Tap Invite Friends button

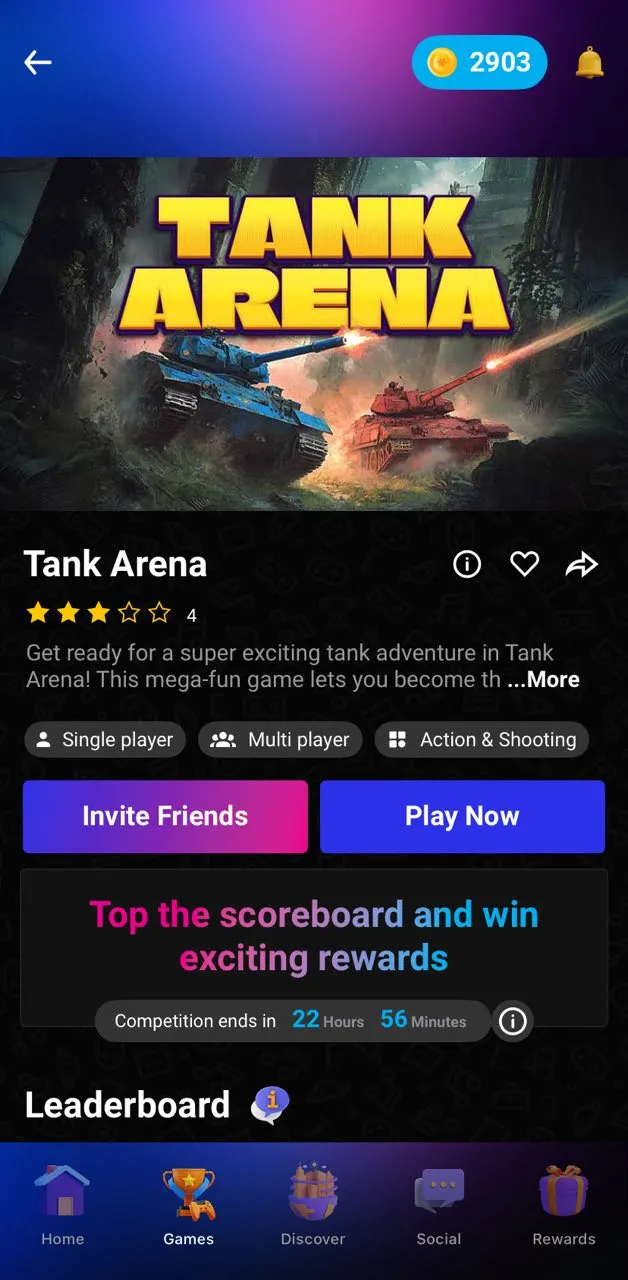(165, 816)
